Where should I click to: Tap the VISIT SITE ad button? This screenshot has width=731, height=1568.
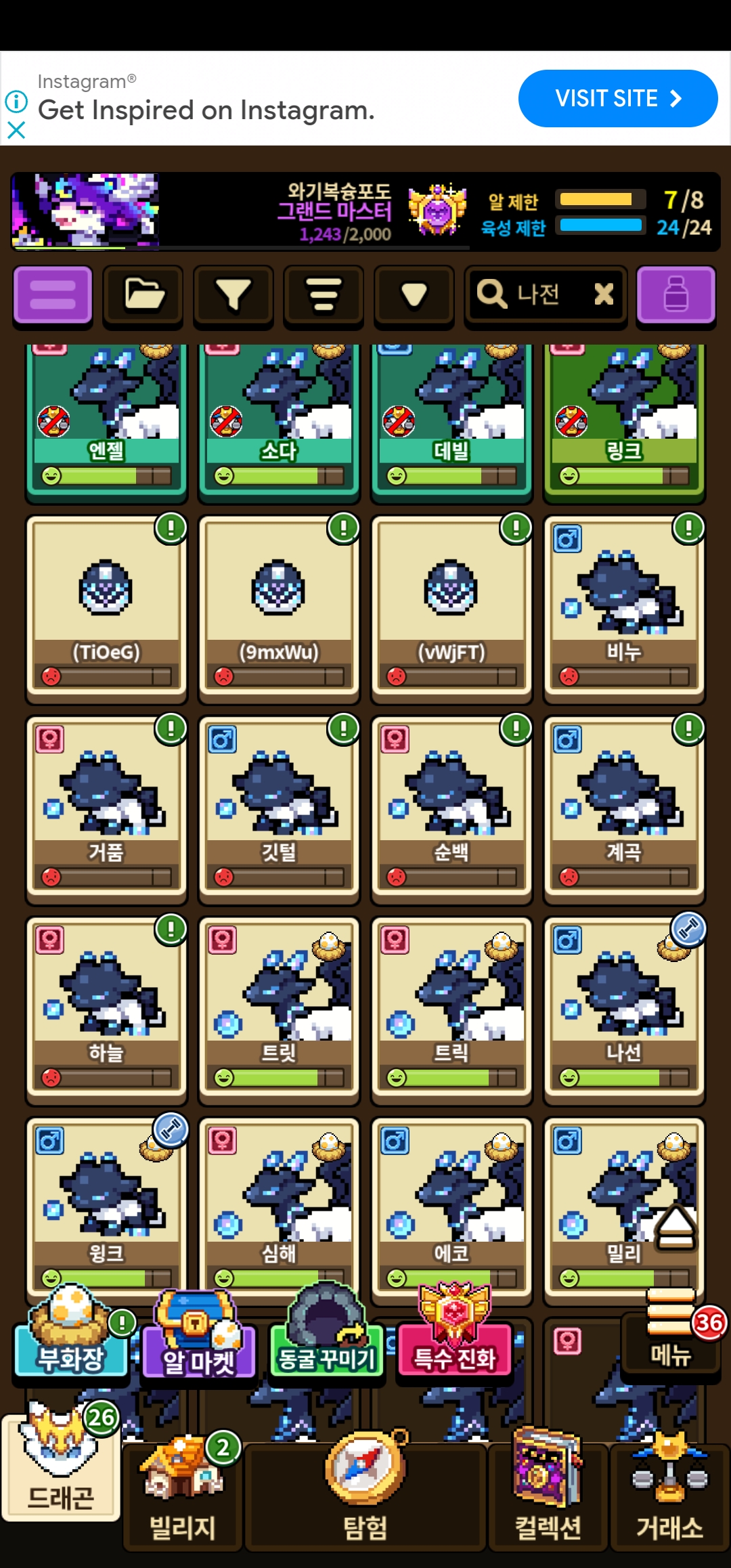[x=617, y=99]
